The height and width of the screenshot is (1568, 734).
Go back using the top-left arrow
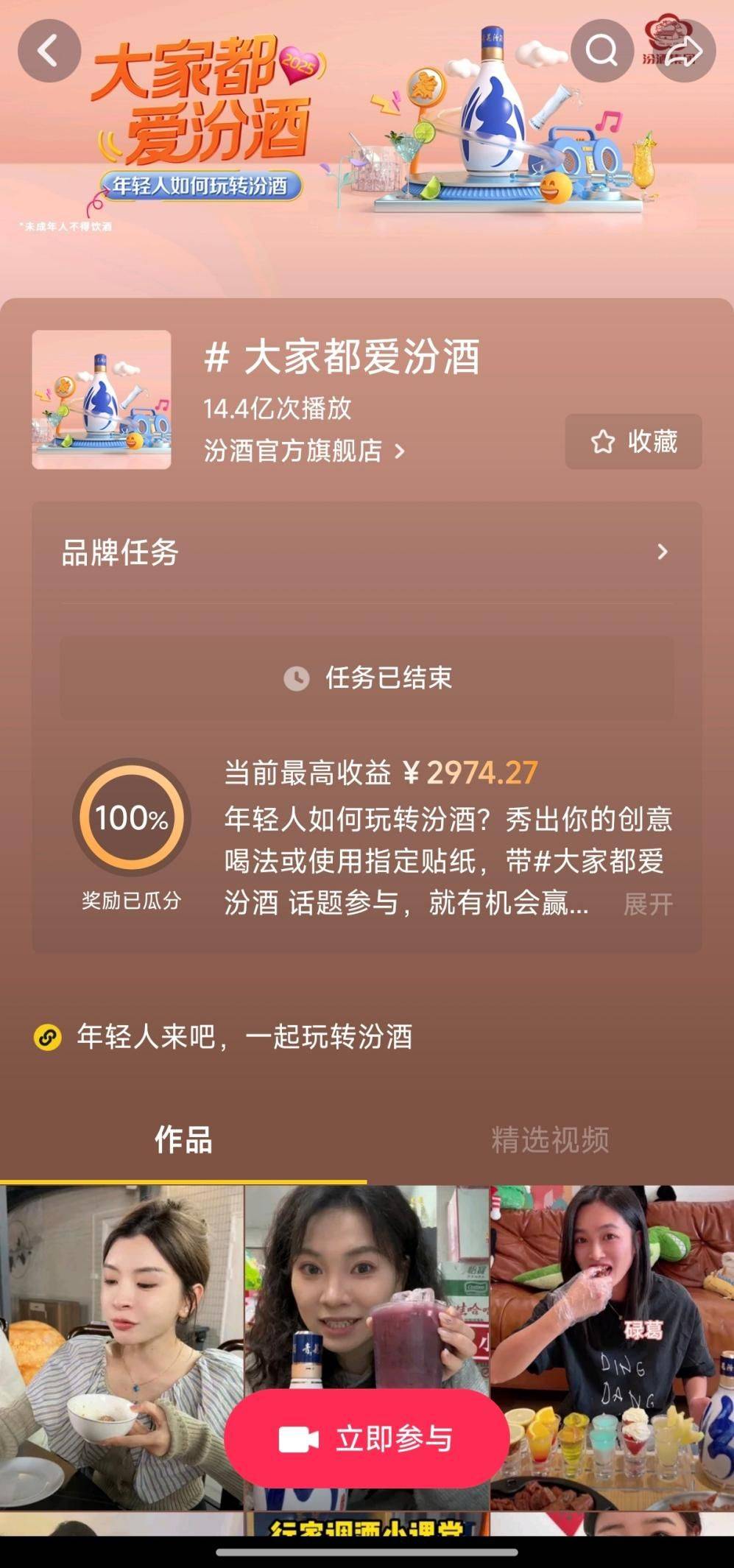(49, 51)
